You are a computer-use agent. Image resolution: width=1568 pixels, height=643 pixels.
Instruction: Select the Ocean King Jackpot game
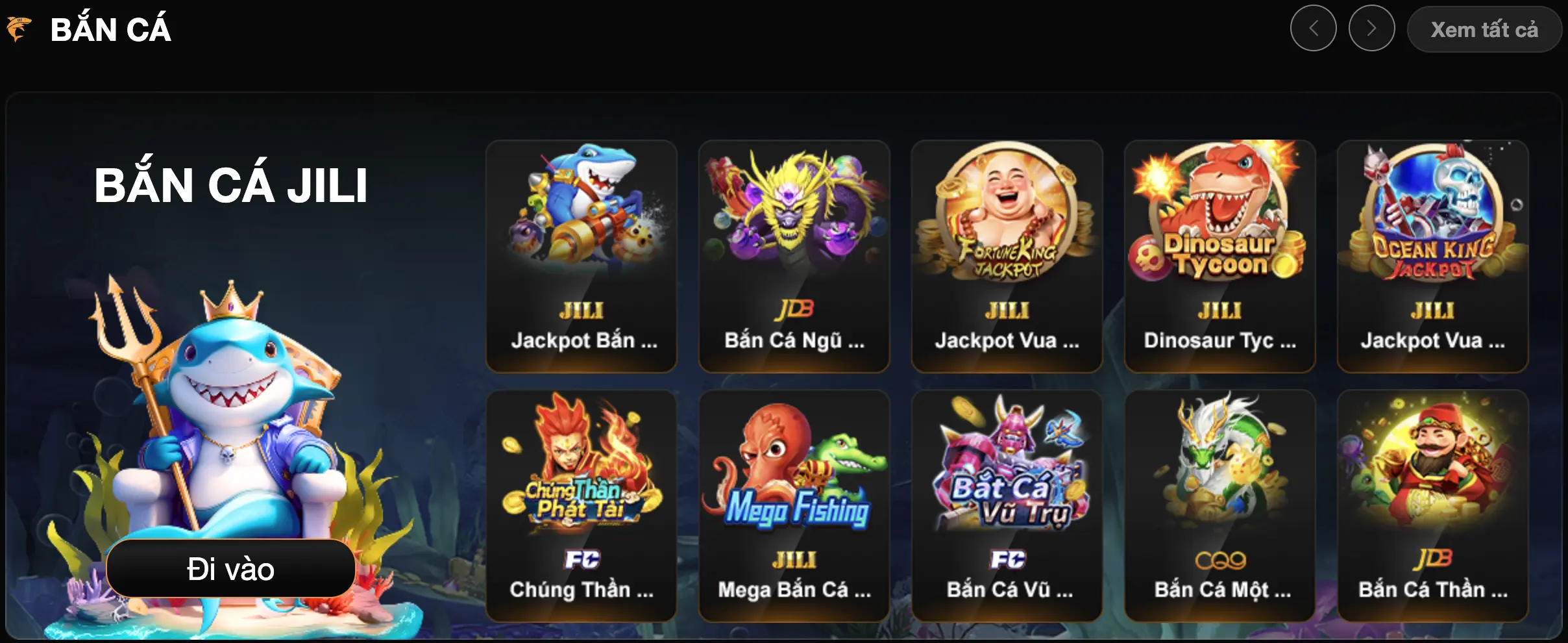coord(1432,256)
